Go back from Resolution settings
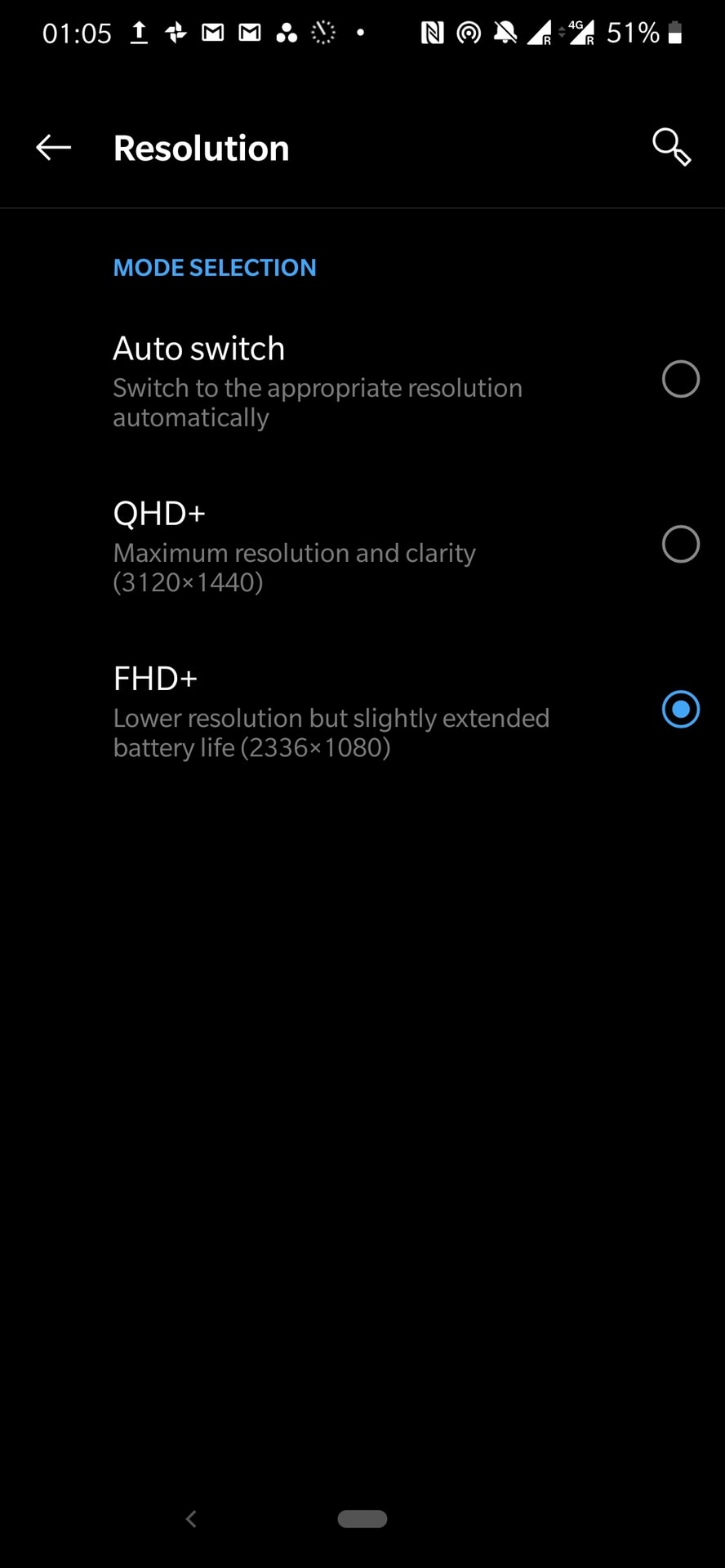The width and height of the screenshot is (725, 1568). click(54, 148)
